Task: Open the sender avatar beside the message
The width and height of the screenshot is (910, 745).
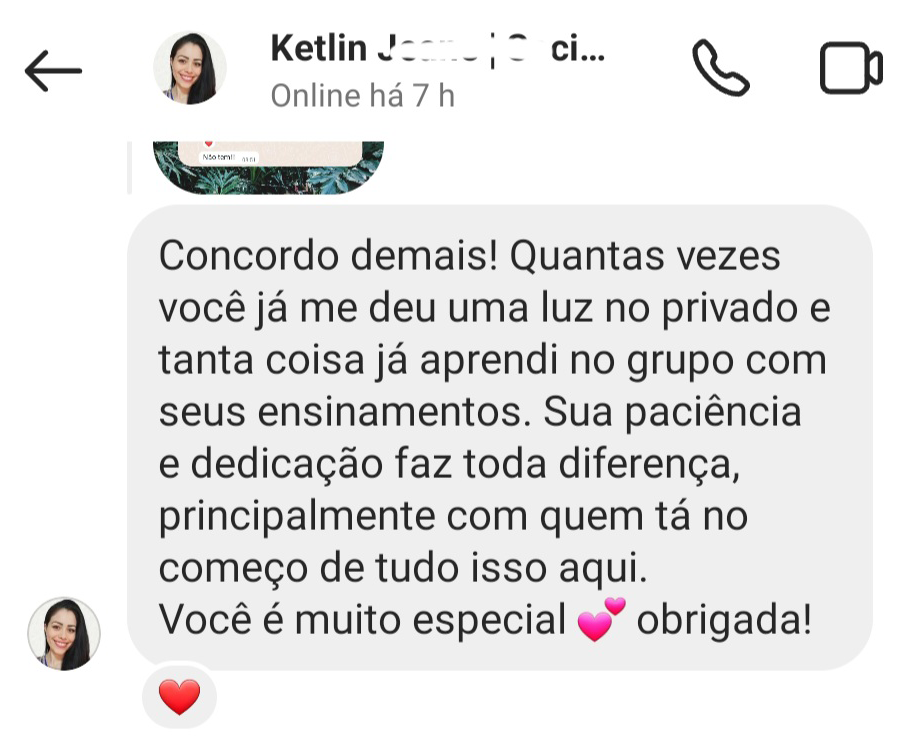Action: click(64, 634)
